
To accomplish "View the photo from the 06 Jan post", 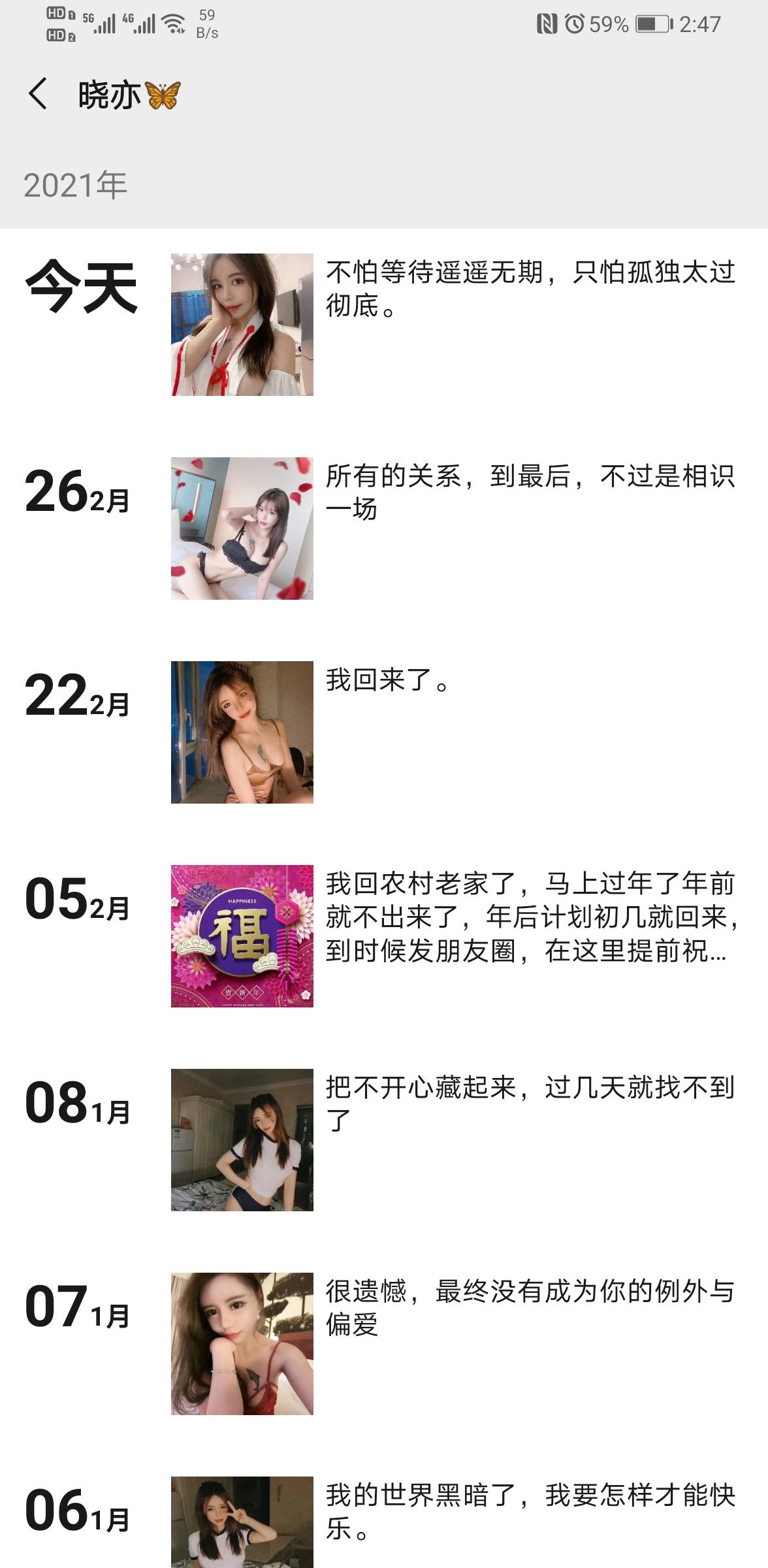I will click(242, 1522).
